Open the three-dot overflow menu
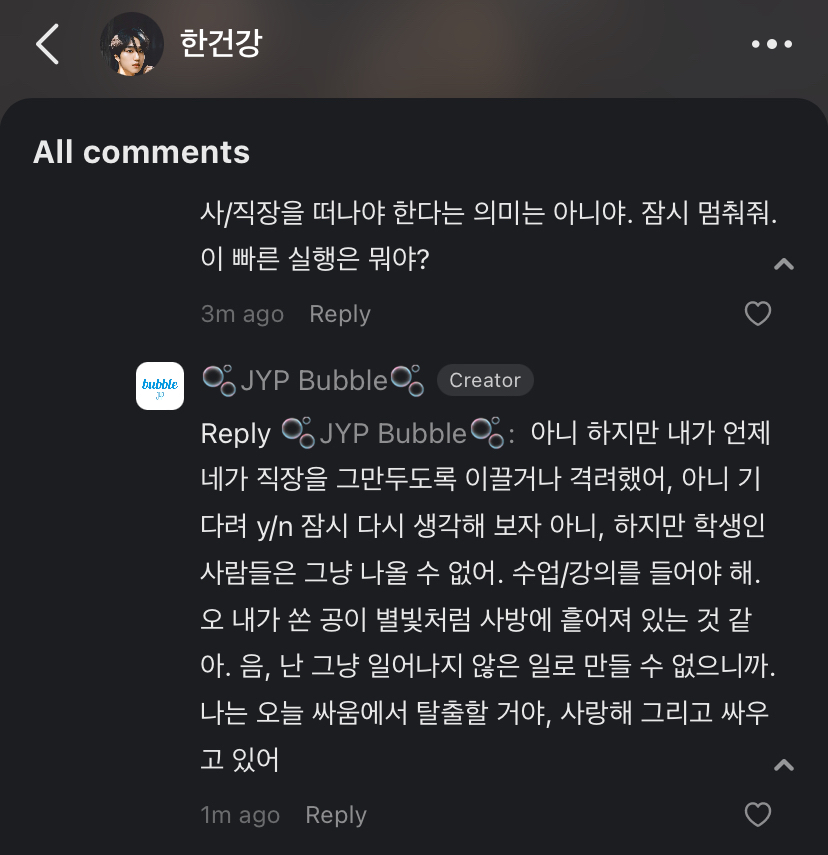This screenshot has height=855, width=828. tap(771, 44)
